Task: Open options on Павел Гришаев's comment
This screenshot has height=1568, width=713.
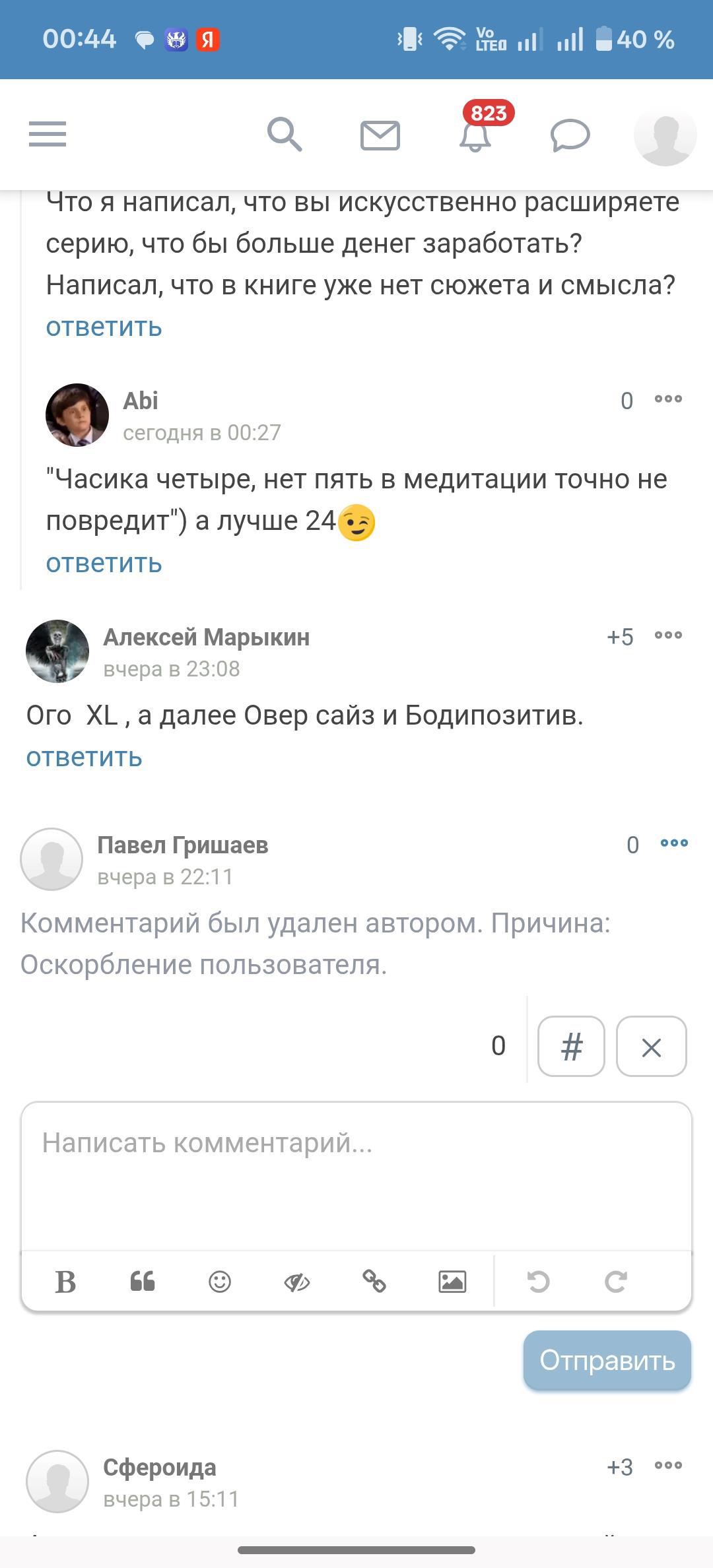Action: (674, 843)
